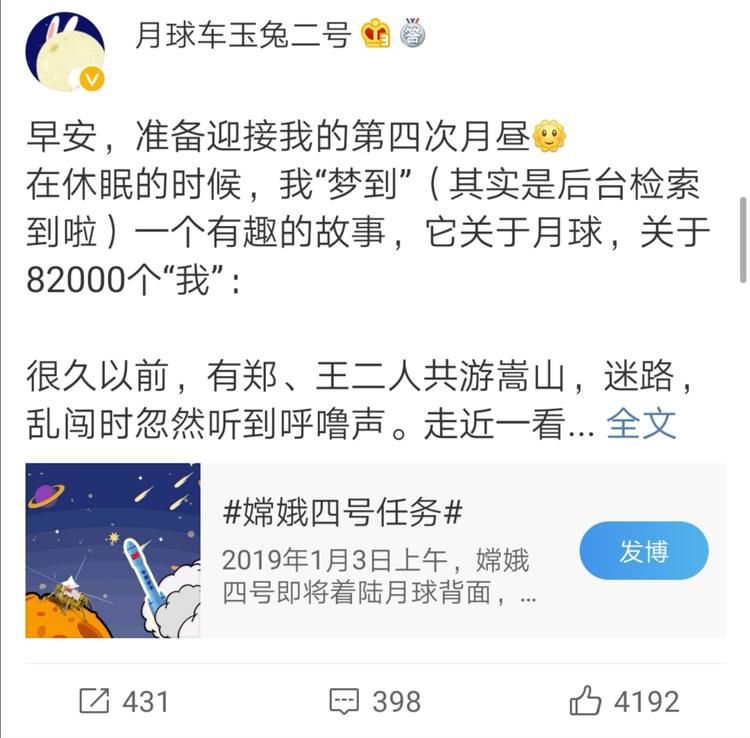Expand the full post via 全文
750x738 pixels.
click(642, 423)
